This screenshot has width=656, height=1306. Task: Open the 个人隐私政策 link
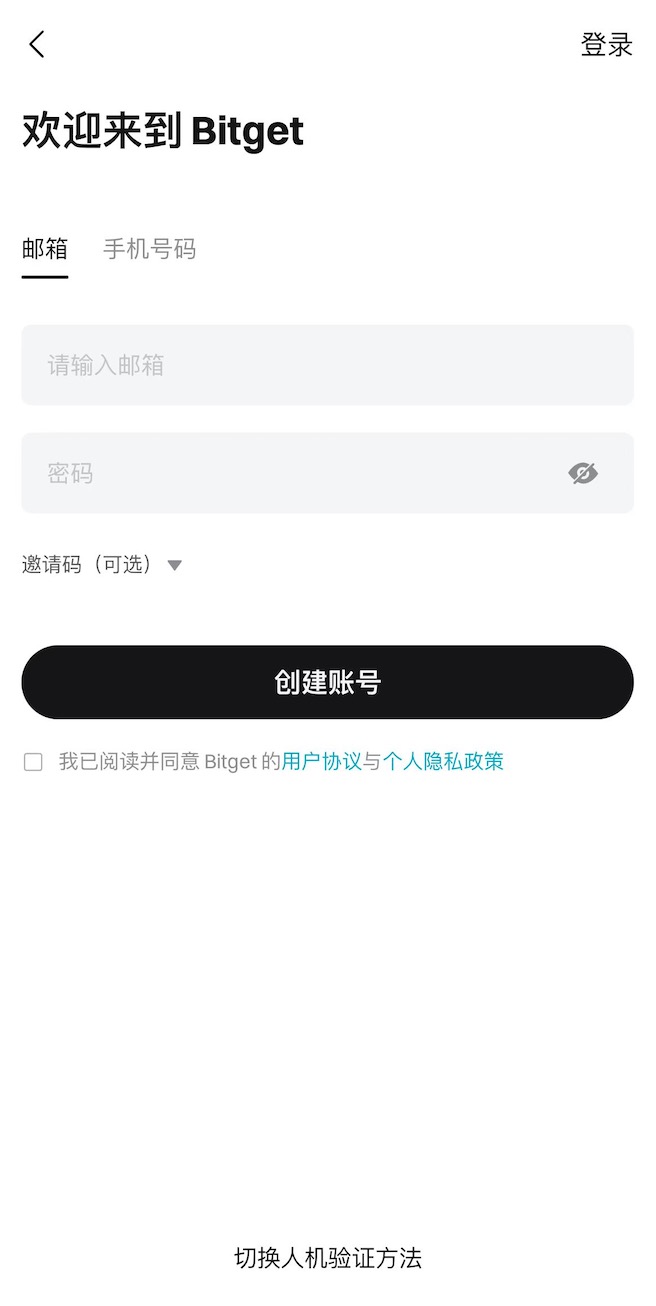pos(443,762)
